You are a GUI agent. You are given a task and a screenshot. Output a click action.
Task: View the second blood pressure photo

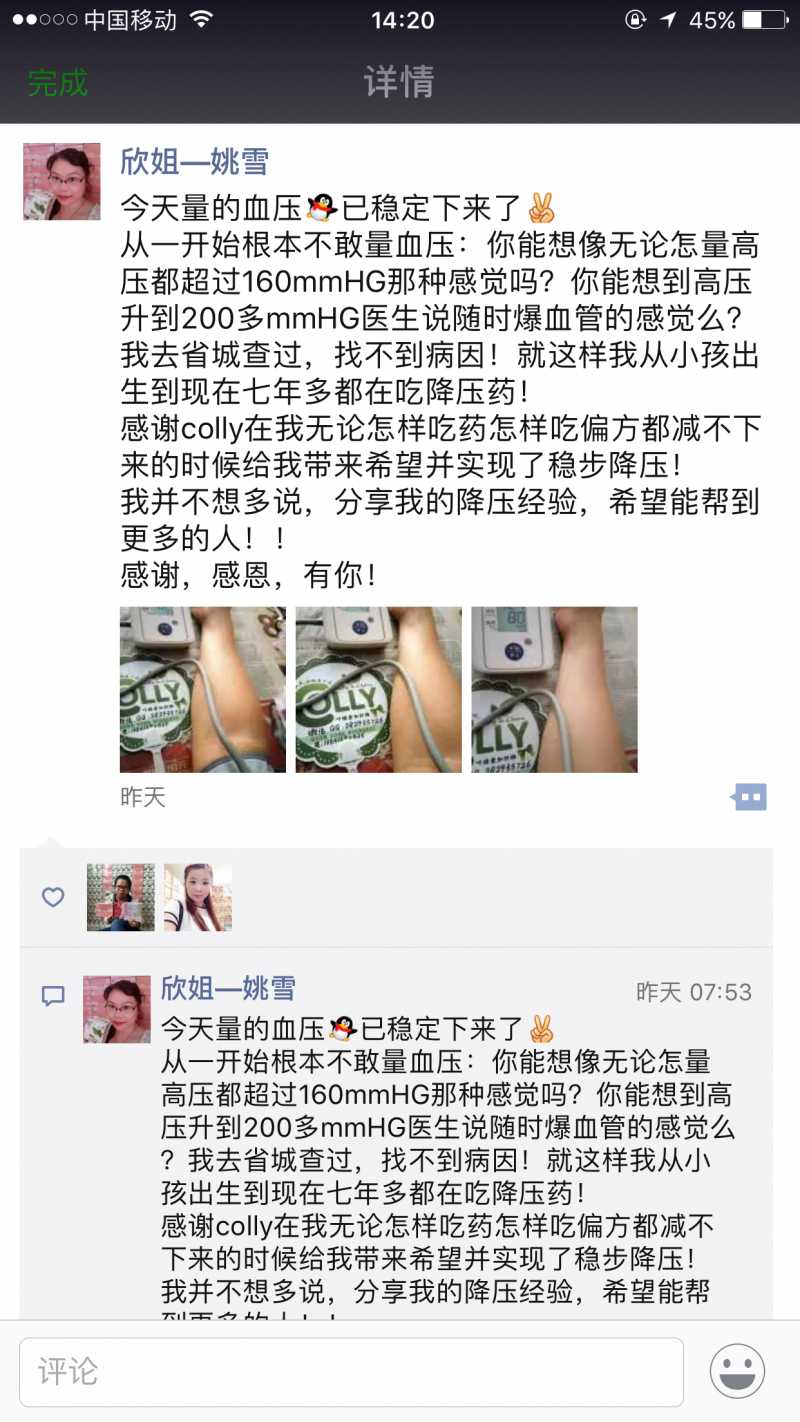[378, 689]
